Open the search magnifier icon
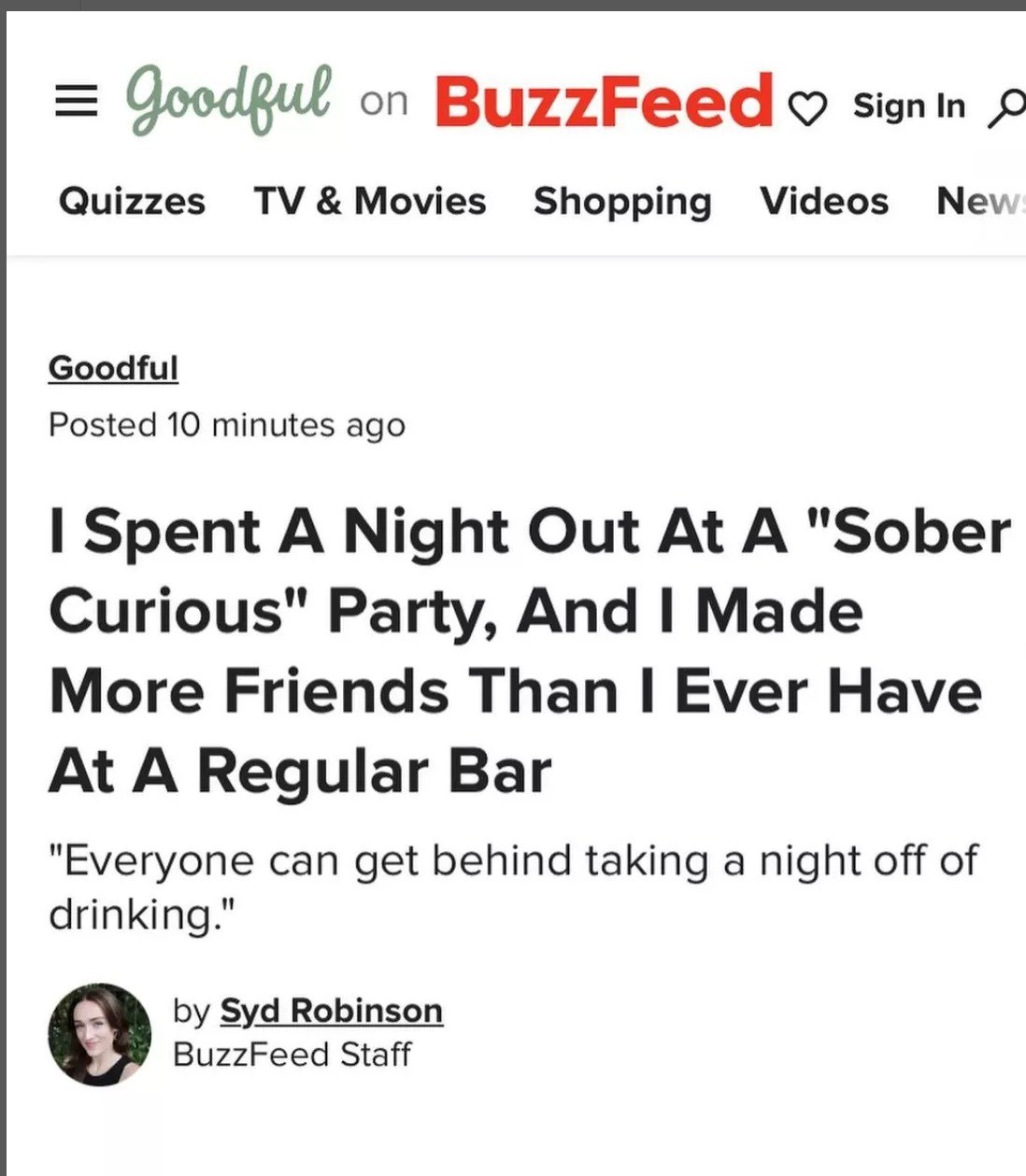This screenshot has height=1176, width=1026. click(x=1007, y=108)
